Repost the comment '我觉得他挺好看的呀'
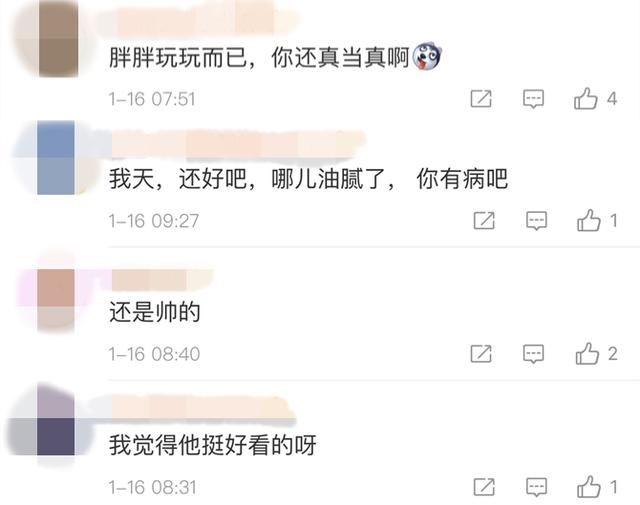The image size is (640, 505). point(484,487)
